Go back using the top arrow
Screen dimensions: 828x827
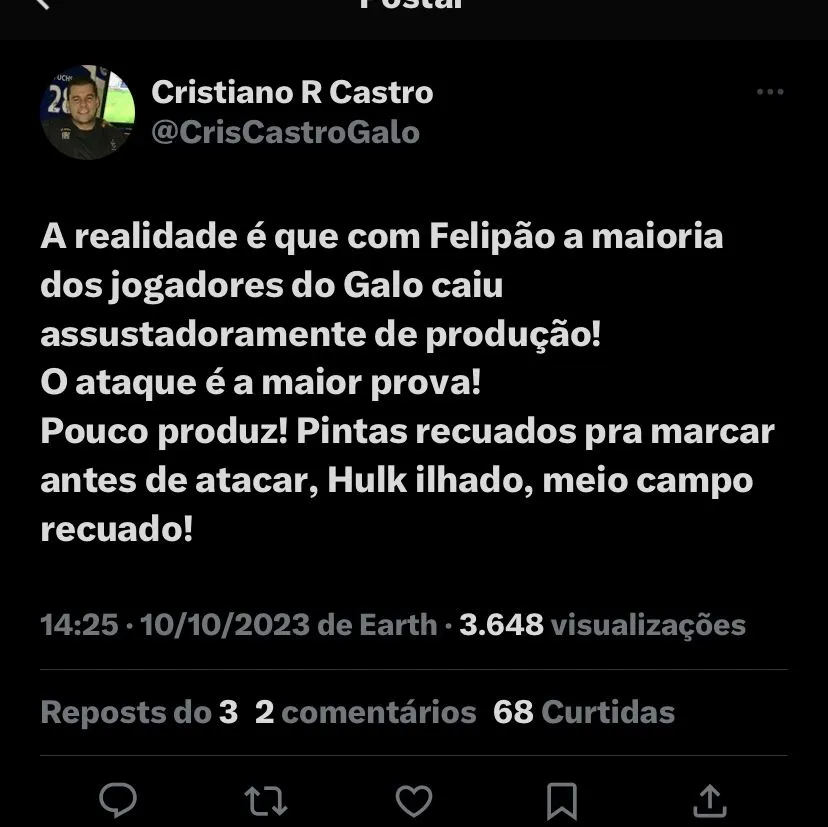point(42,5)
